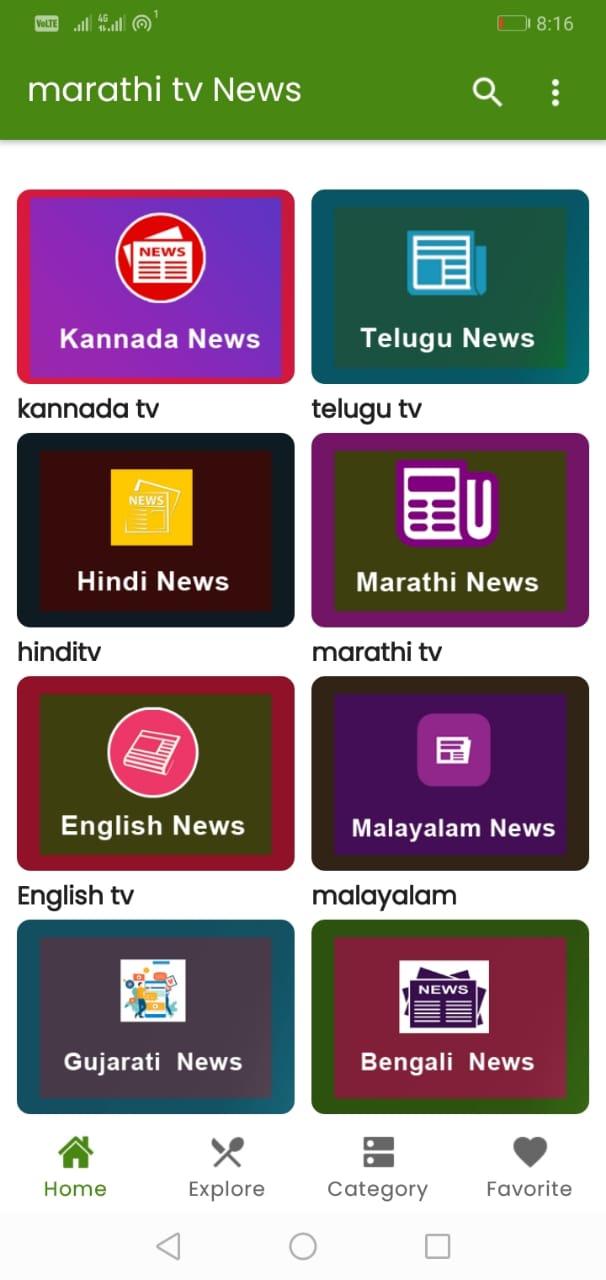Open the three-dot overflow menu
The image size is (606, 1280).
tap(555, 92)
